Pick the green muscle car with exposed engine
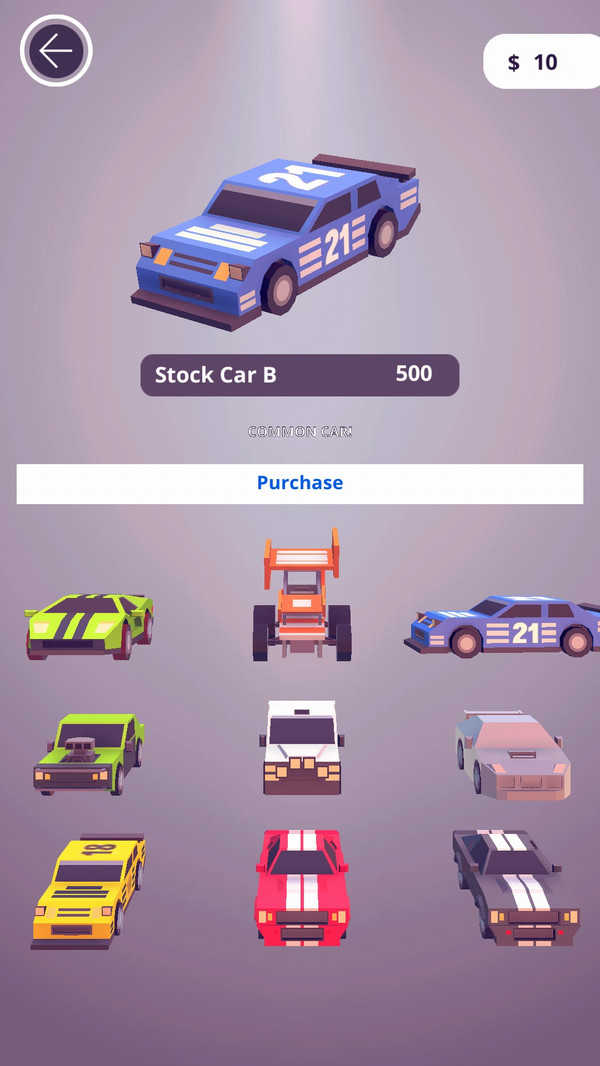 click(x=88, y=753)
